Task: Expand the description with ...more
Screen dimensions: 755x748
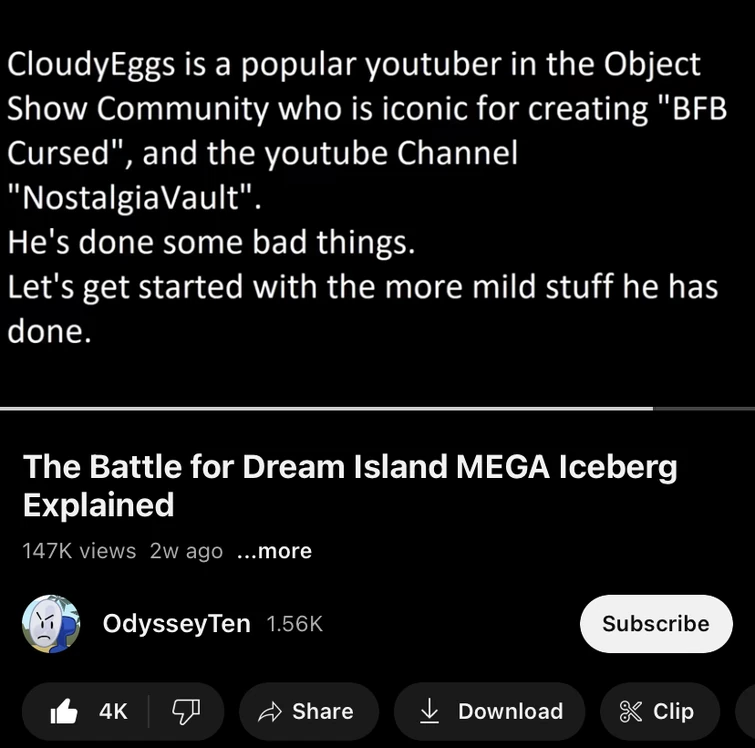Action: tap(275, 551)
